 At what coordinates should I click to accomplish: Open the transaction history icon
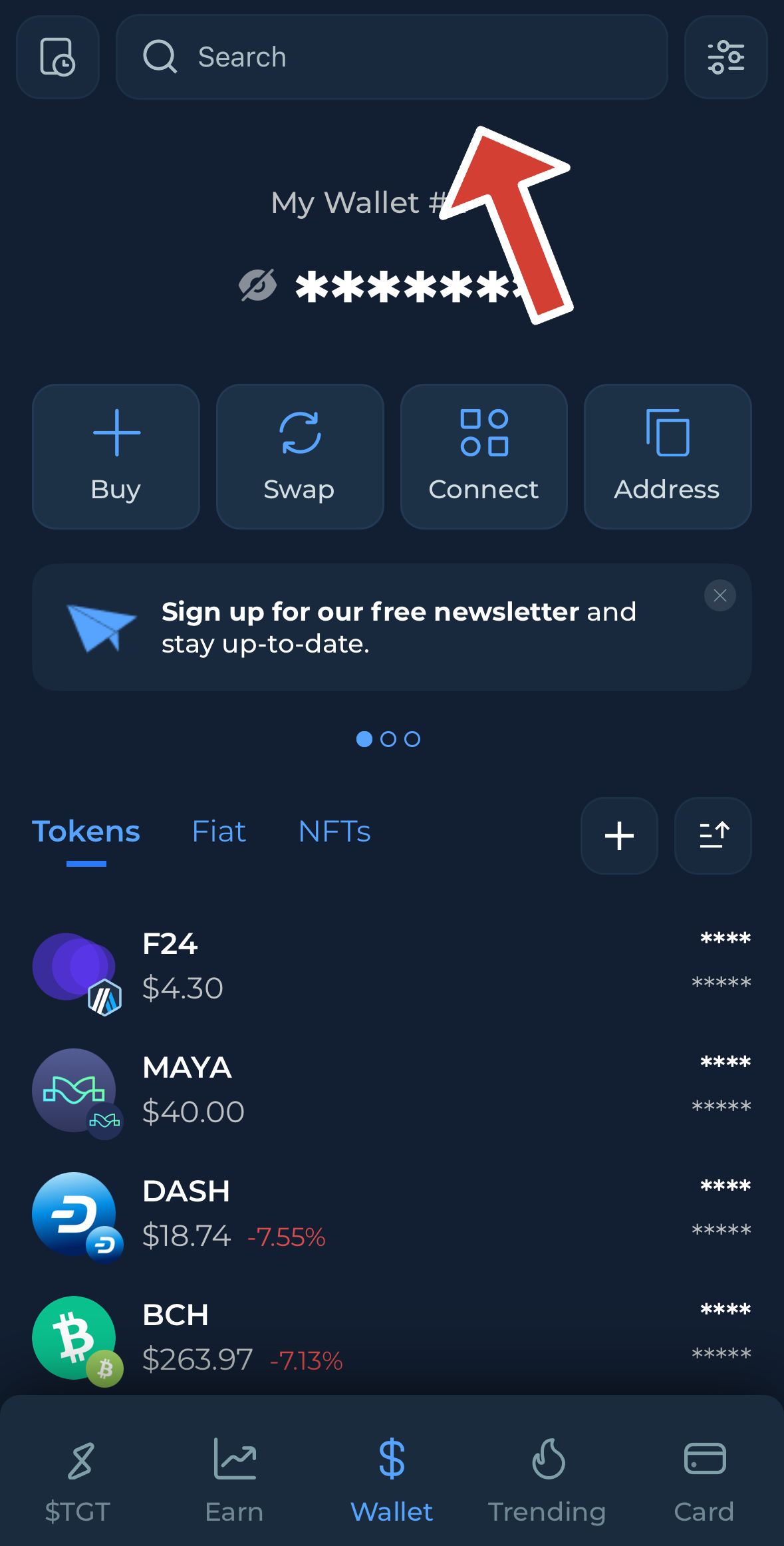[58, 57]
